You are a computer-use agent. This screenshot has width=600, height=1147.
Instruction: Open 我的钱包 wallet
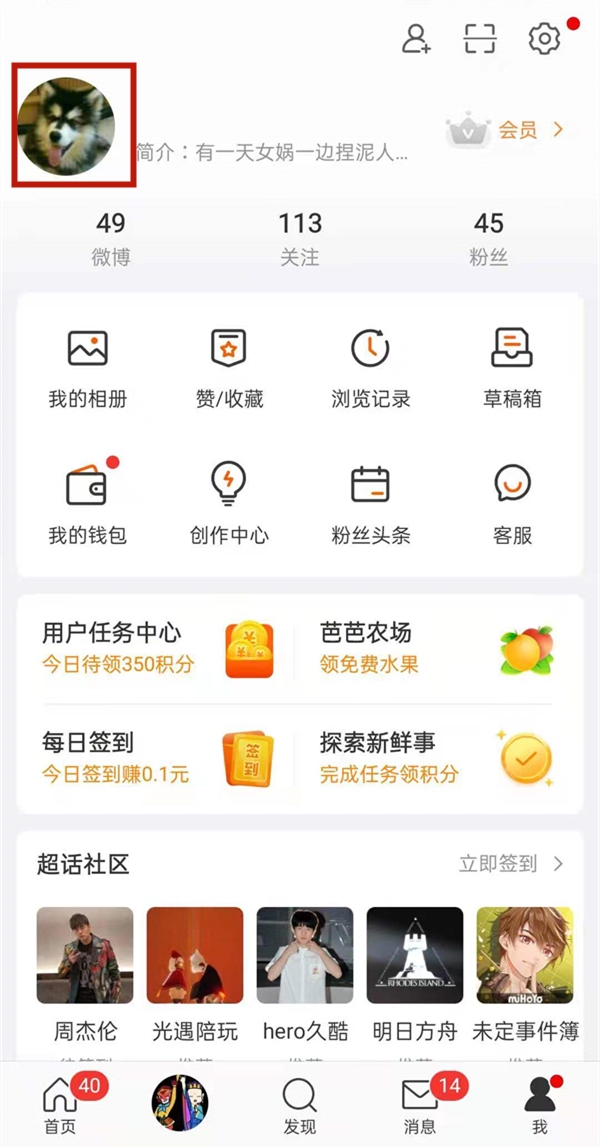coord(88,504)
